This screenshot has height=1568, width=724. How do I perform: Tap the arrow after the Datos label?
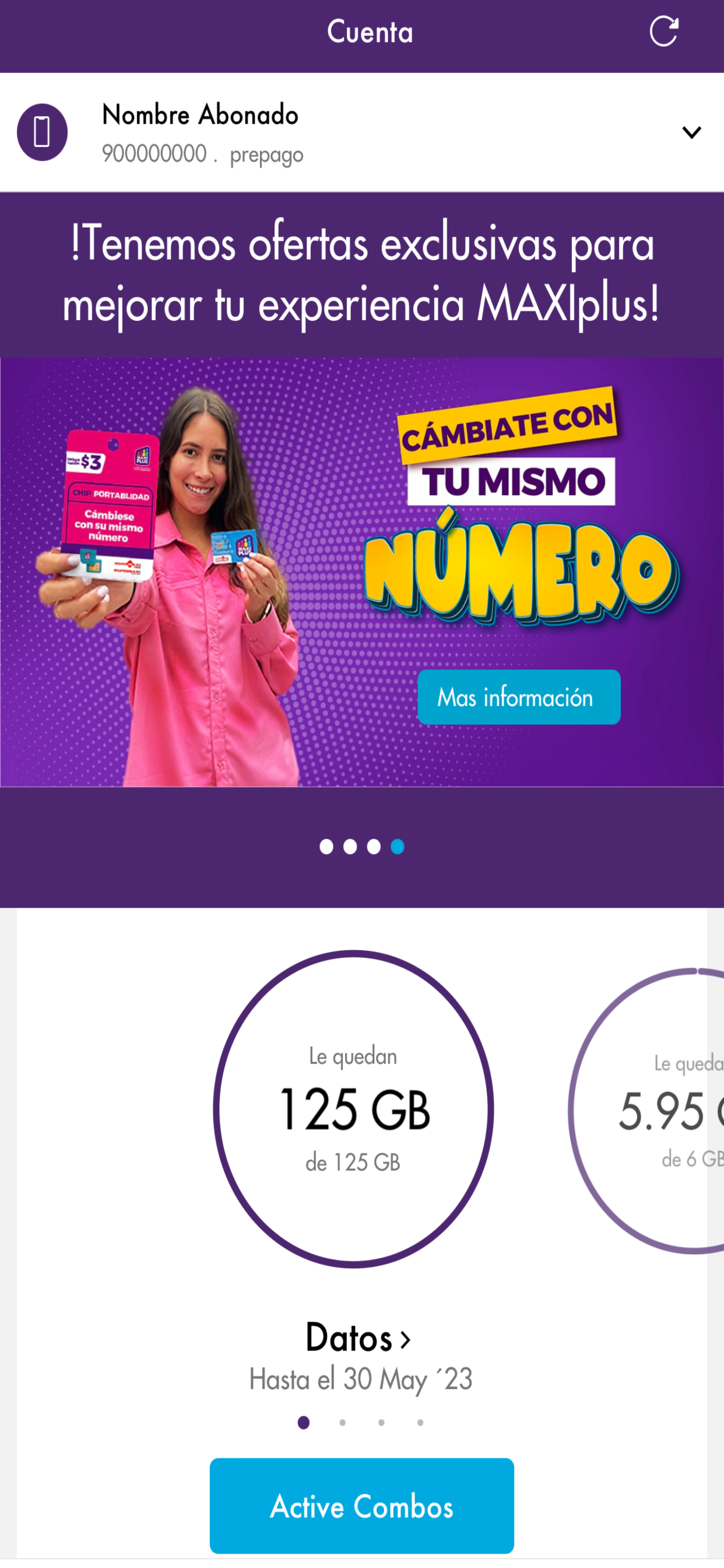[406, 1338]
